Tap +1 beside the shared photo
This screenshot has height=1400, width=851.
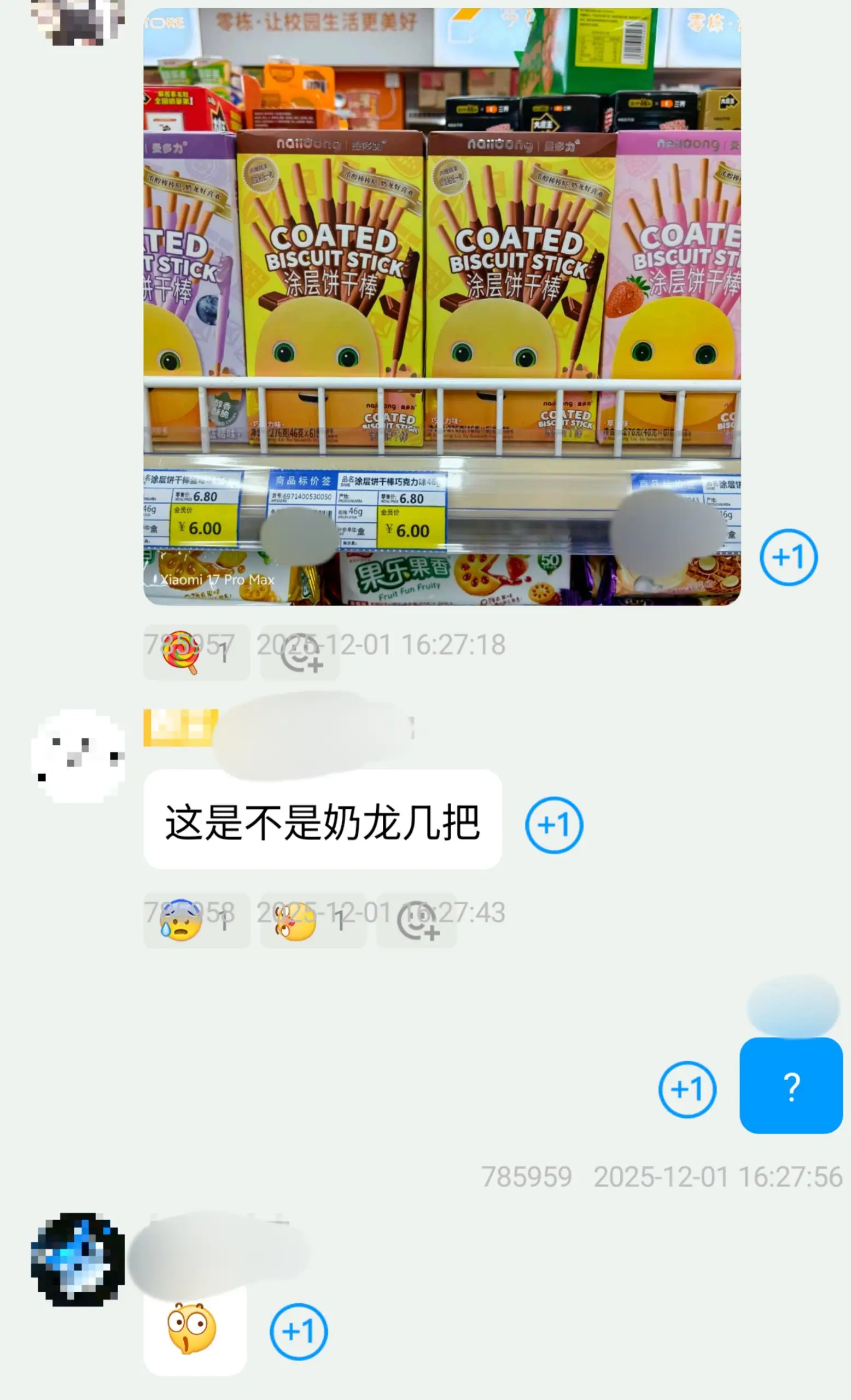[789, 557]
